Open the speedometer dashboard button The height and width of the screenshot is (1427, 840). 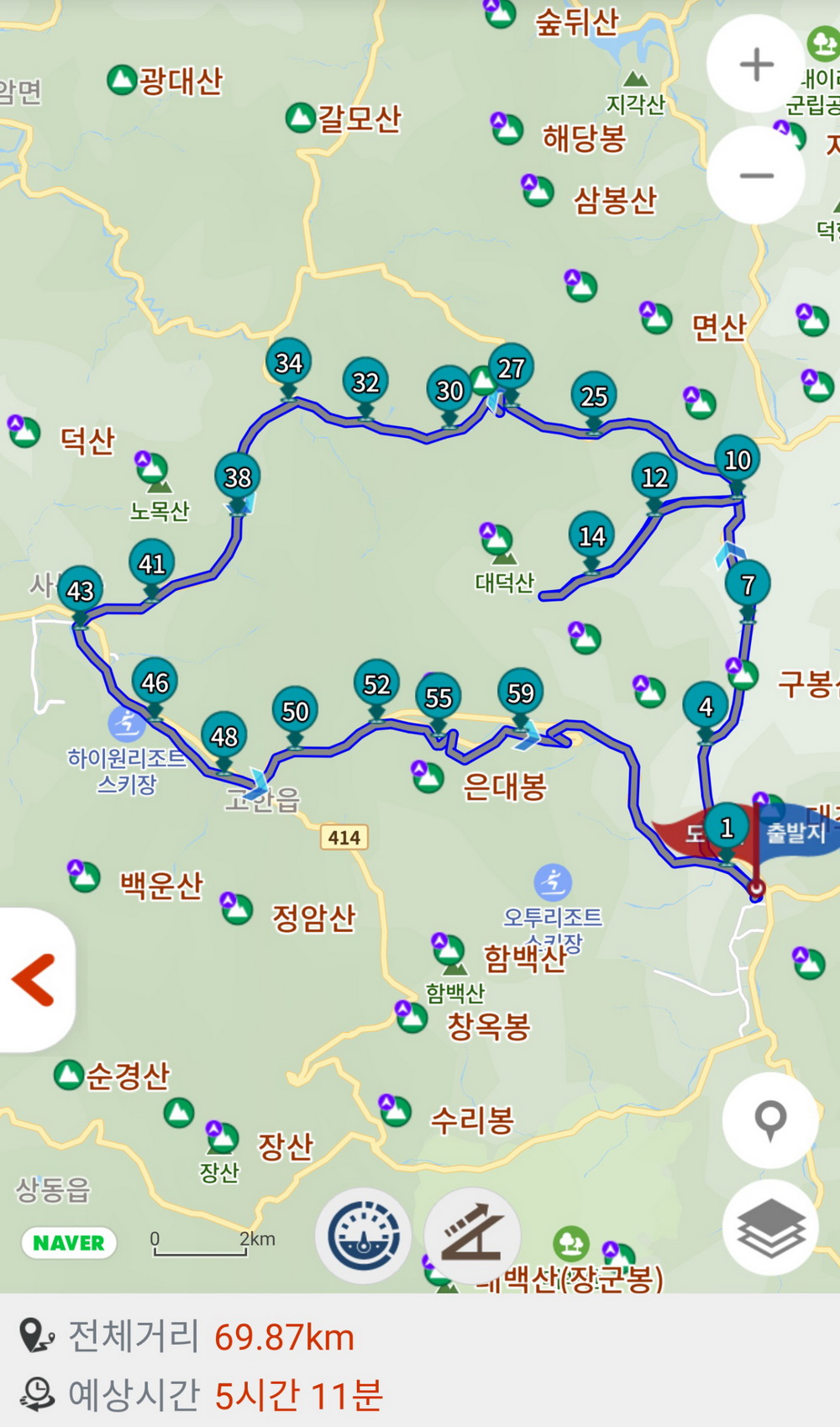pos(363,1235)
